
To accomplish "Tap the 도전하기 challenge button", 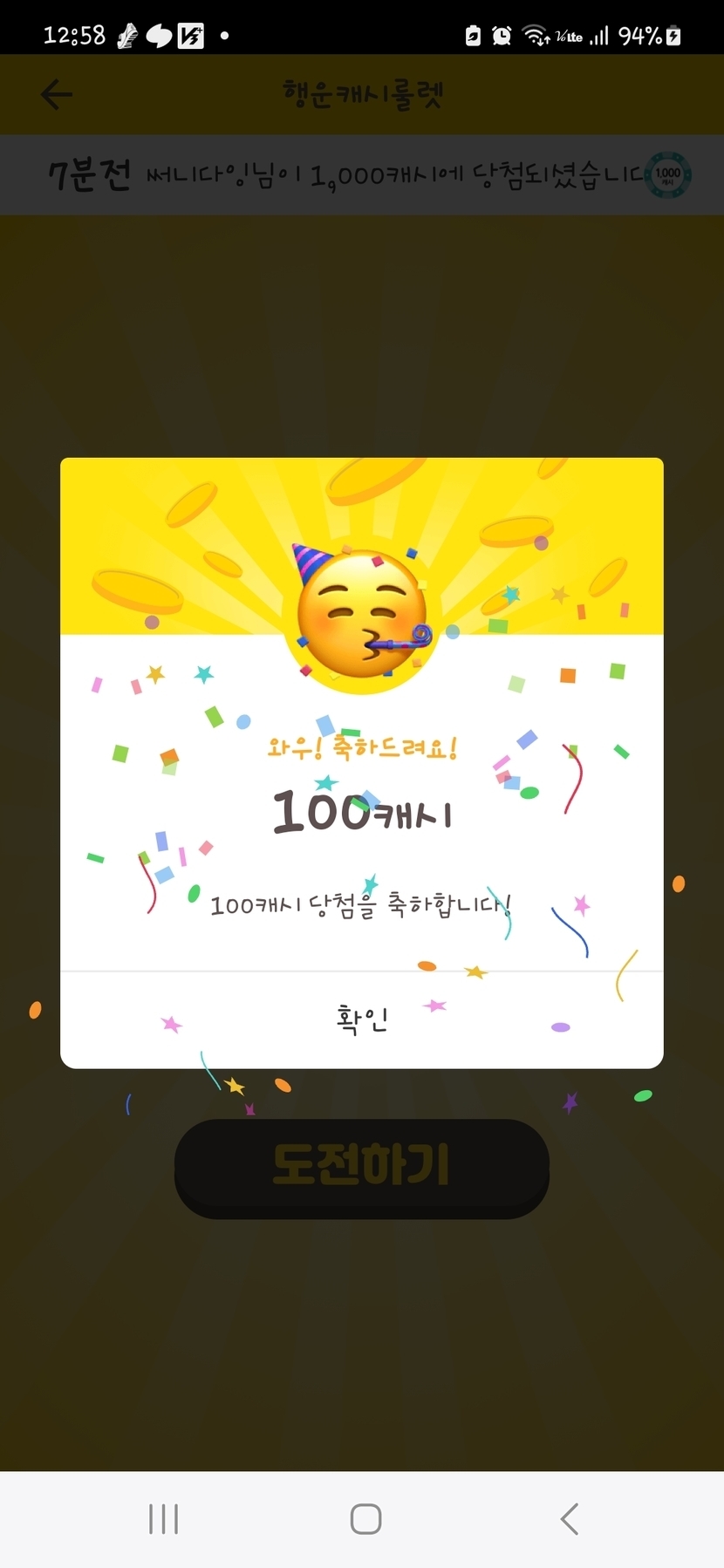I will click(361, 1167).
